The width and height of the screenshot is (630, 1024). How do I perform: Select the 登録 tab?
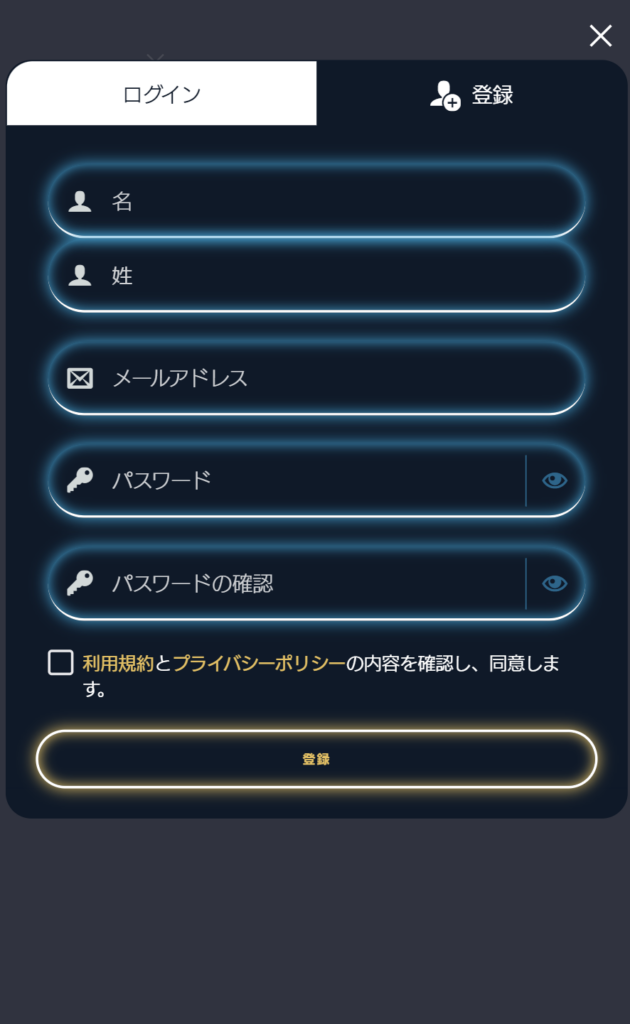[472, 94]
